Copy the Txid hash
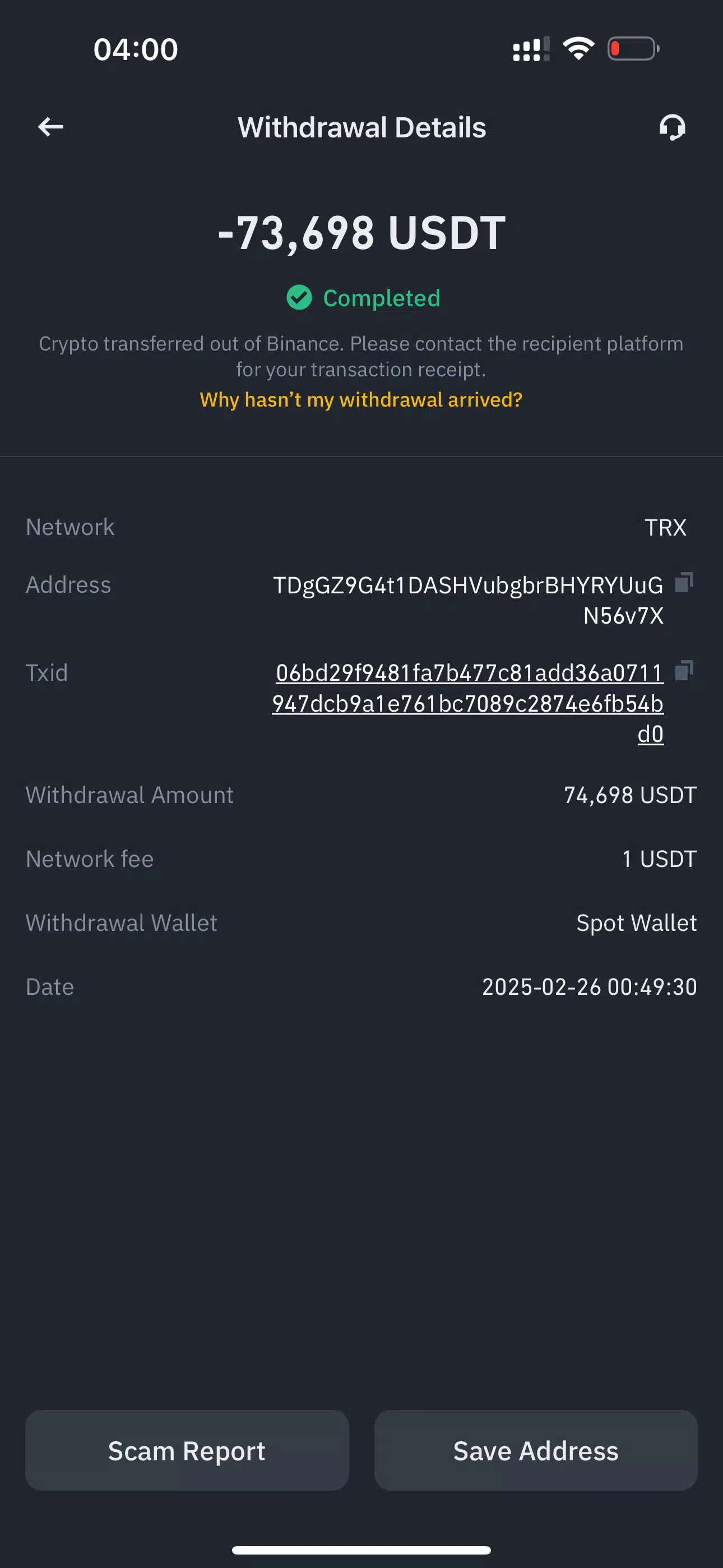 click(x=684, y=670)
